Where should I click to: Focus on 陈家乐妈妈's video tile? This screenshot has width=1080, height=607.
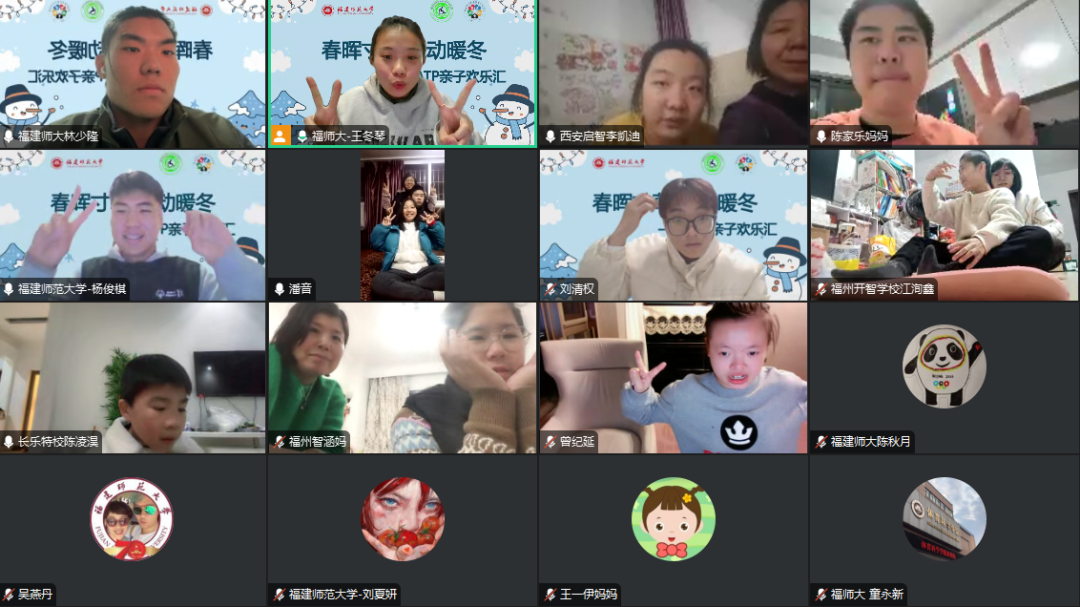(x=944, y=73)
